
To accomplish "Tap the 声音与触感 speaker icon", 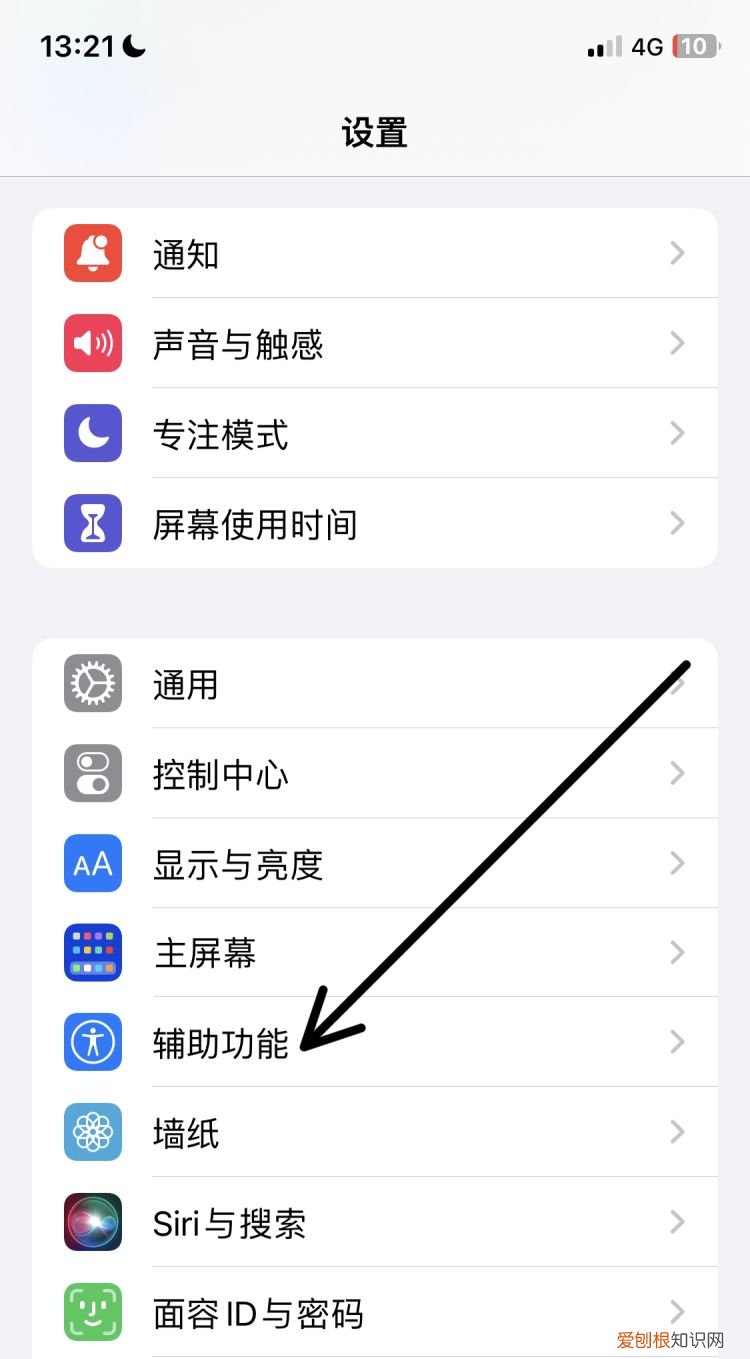I will (92, 343).
